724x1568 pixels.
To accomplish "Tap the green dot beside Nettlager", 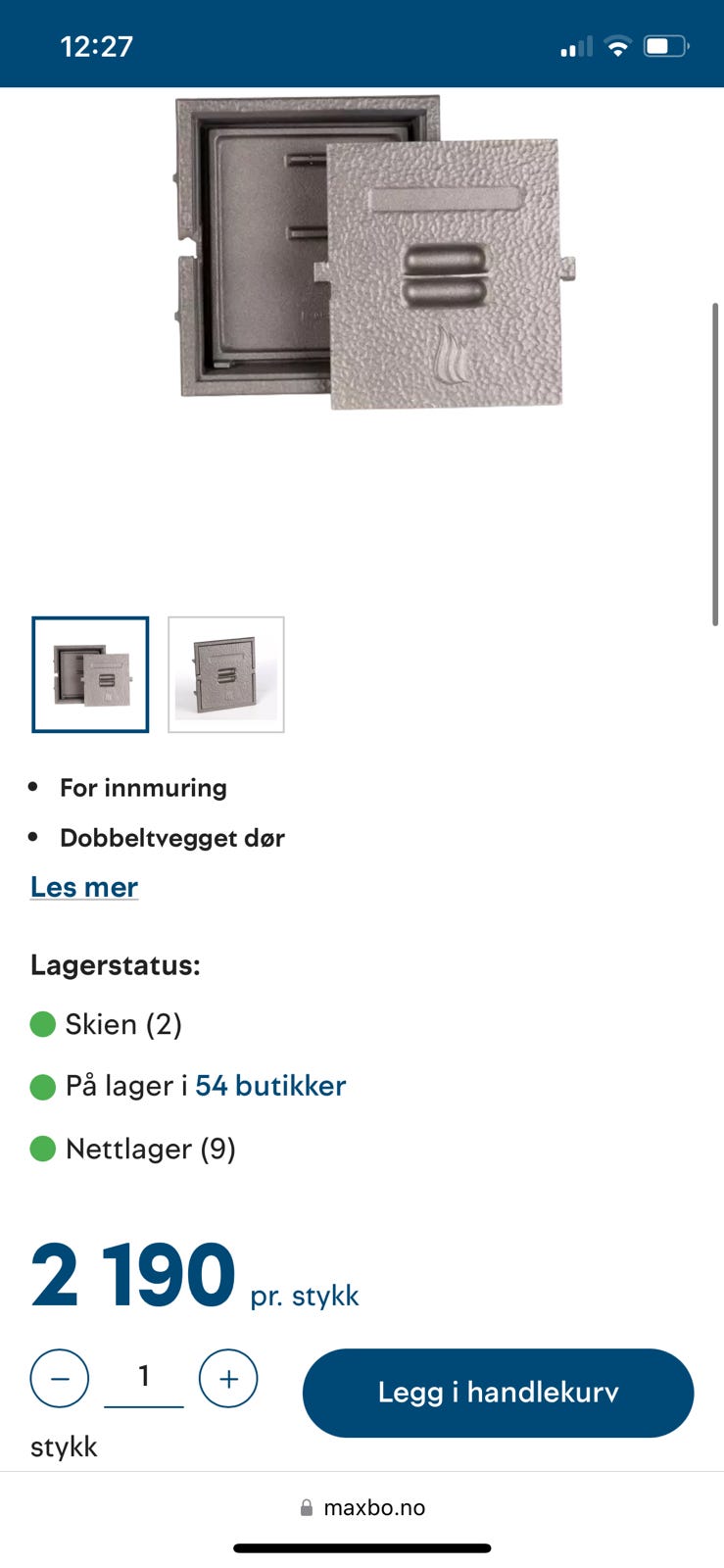I will pos(42,1149).
